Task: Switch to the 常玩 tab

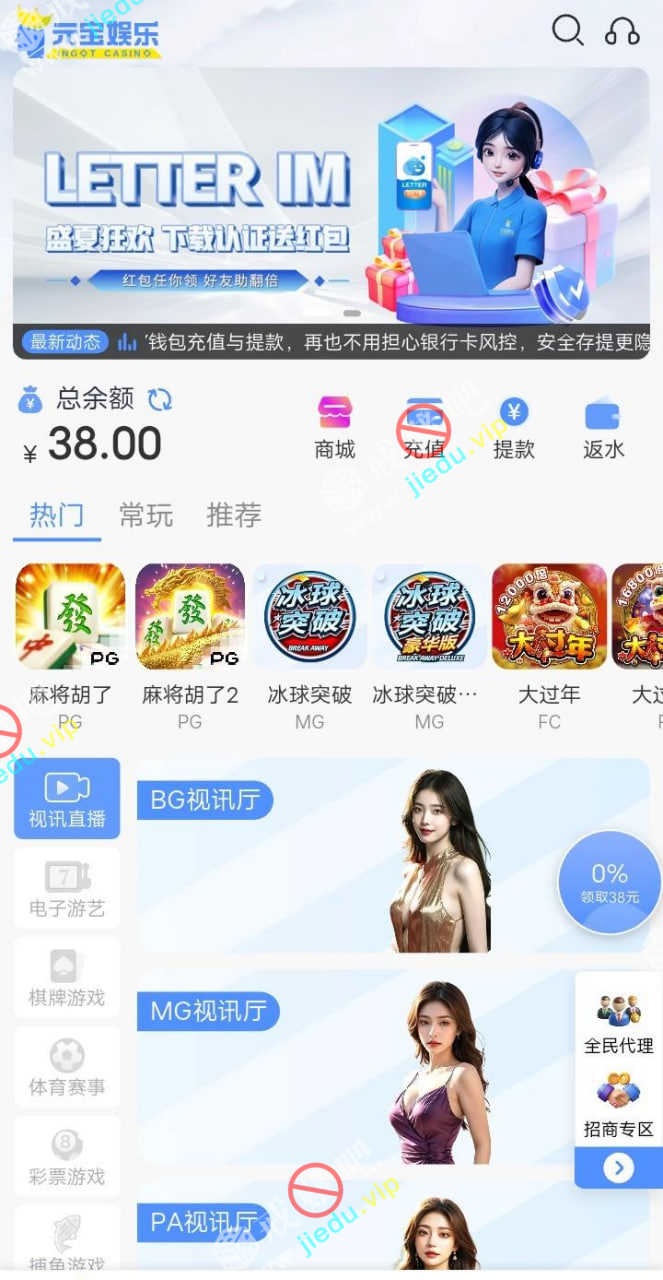Action: [x=146, y=516]
